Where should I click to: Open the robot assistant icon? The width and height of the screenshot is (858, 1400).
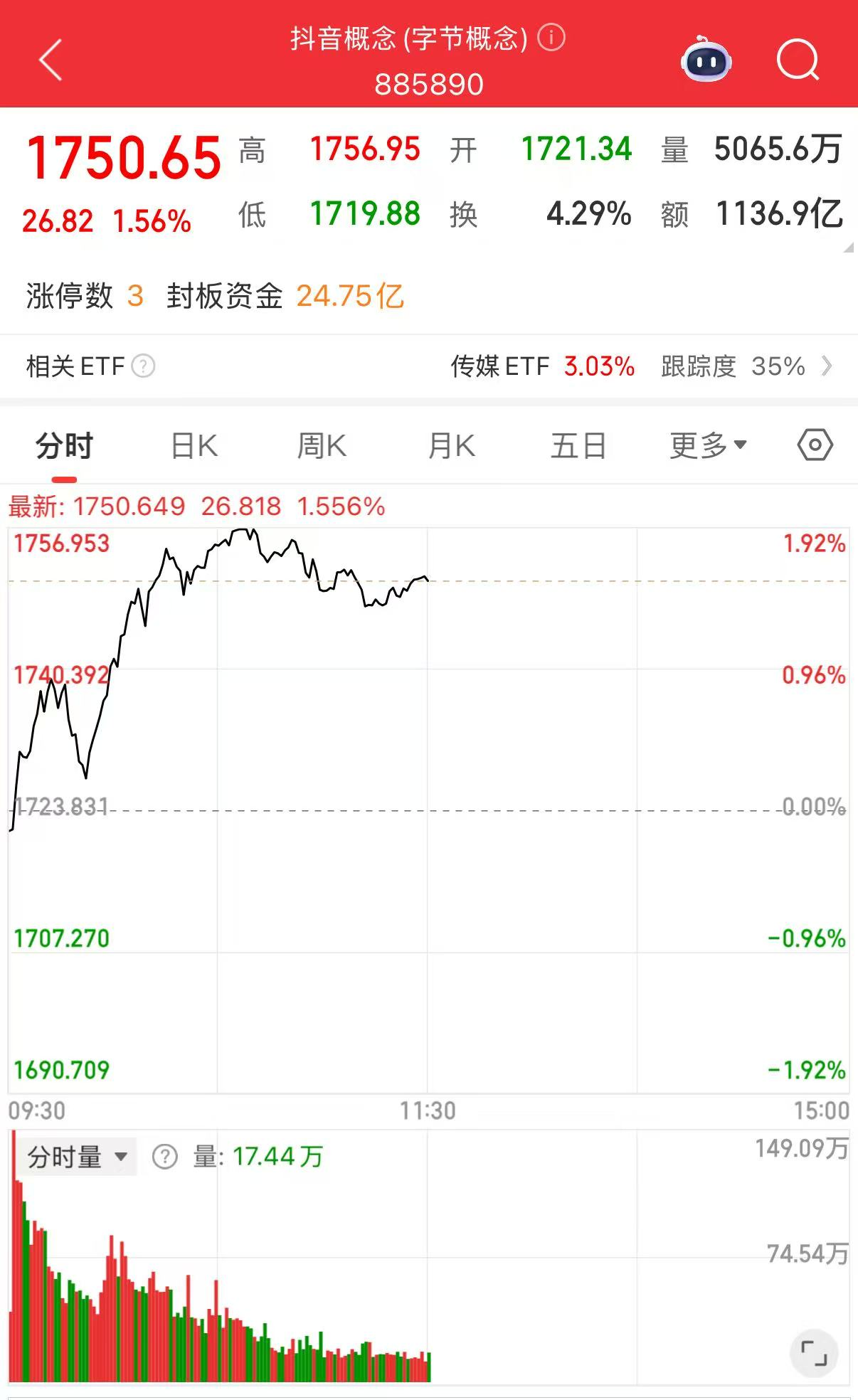point(706,60)
